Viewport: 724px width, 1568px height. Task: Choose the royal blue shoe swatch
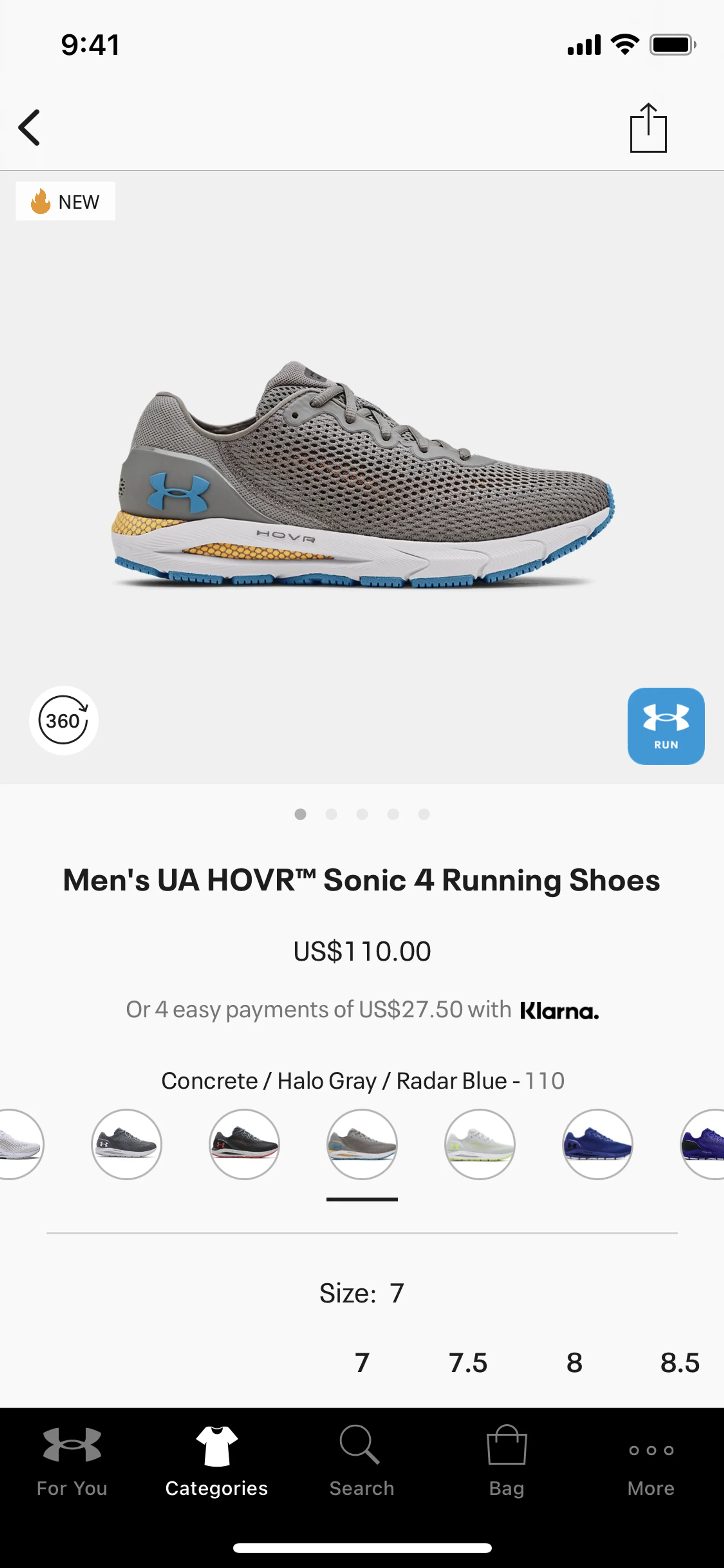597,1144
